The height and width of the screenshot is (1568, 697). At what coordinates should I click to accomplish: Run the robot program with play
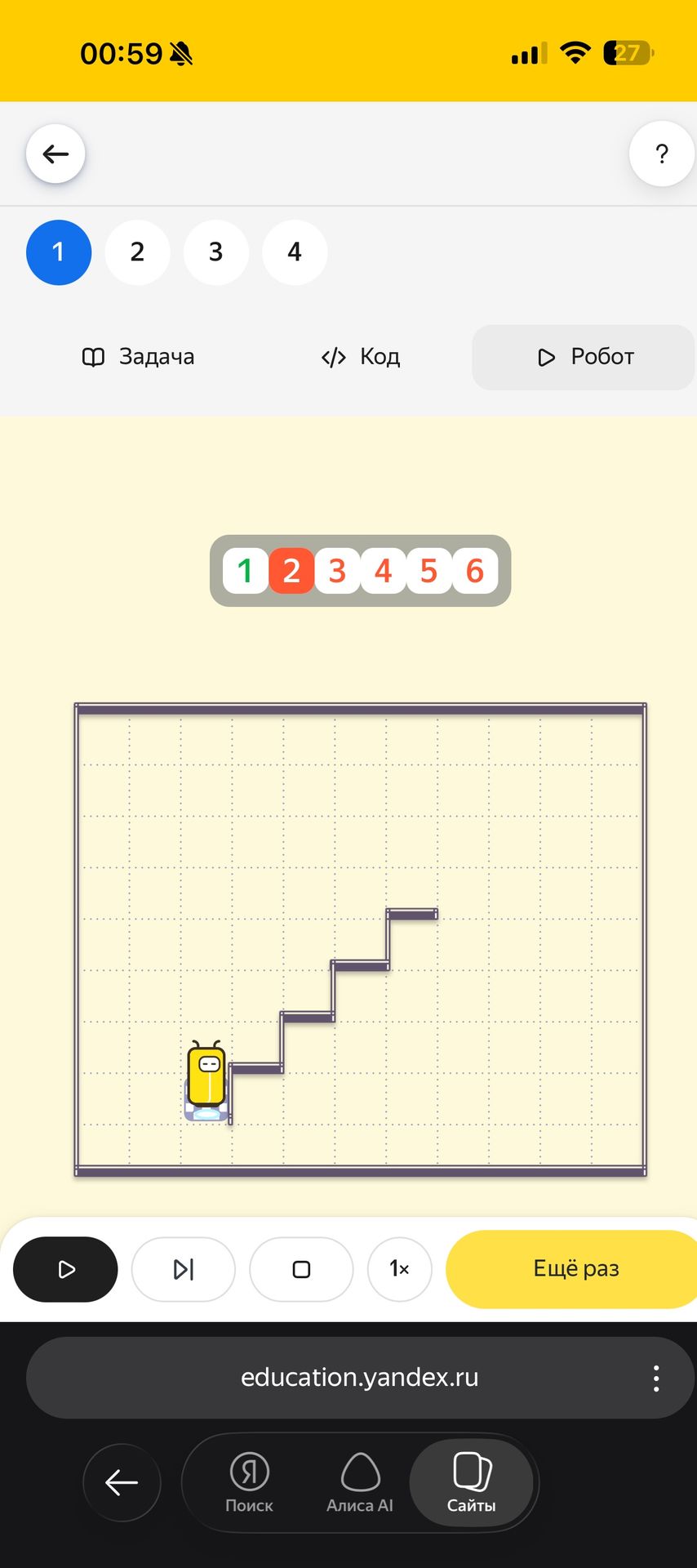point(65,1269)
